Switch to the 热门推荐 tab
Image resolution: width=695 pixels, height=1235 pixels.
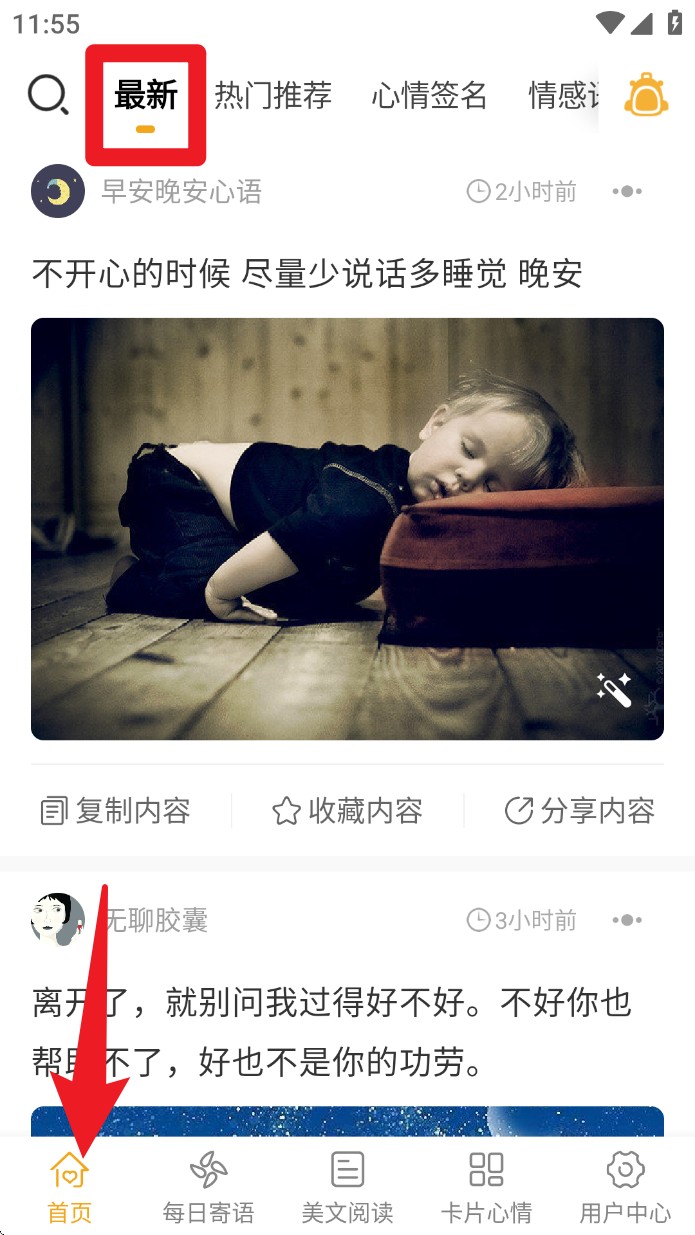click(272, 96)
